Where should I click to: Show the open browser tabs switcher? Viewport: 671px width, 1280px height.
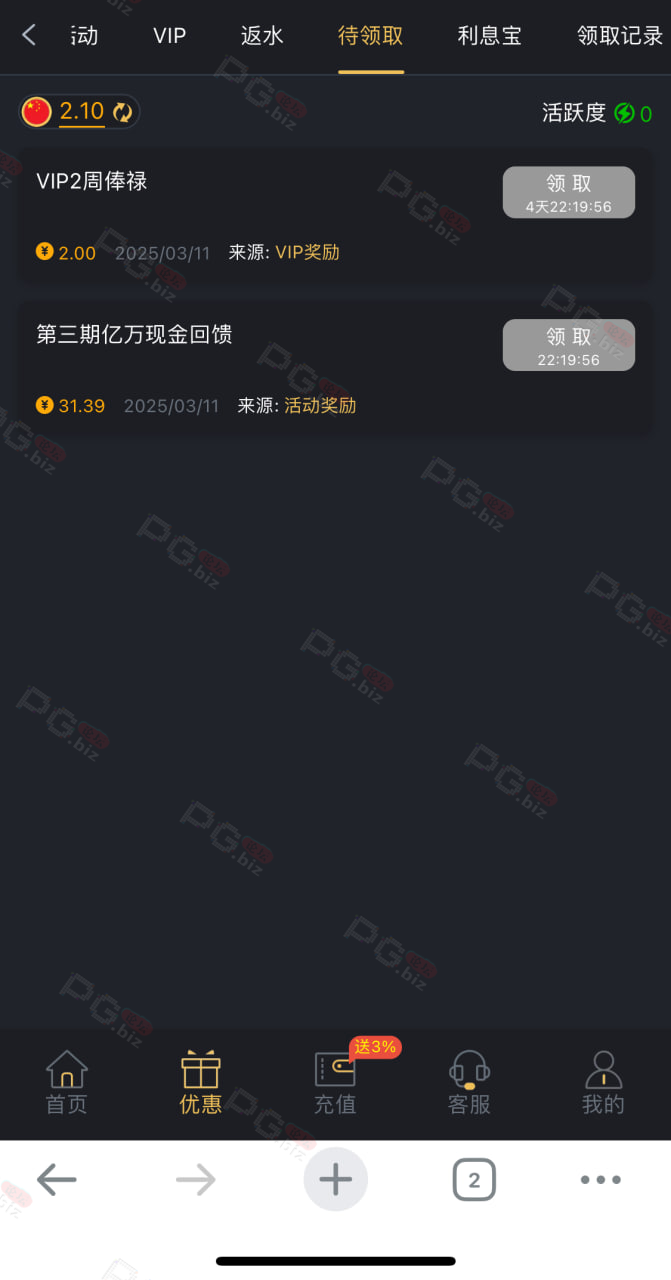tap(474, 1180)
